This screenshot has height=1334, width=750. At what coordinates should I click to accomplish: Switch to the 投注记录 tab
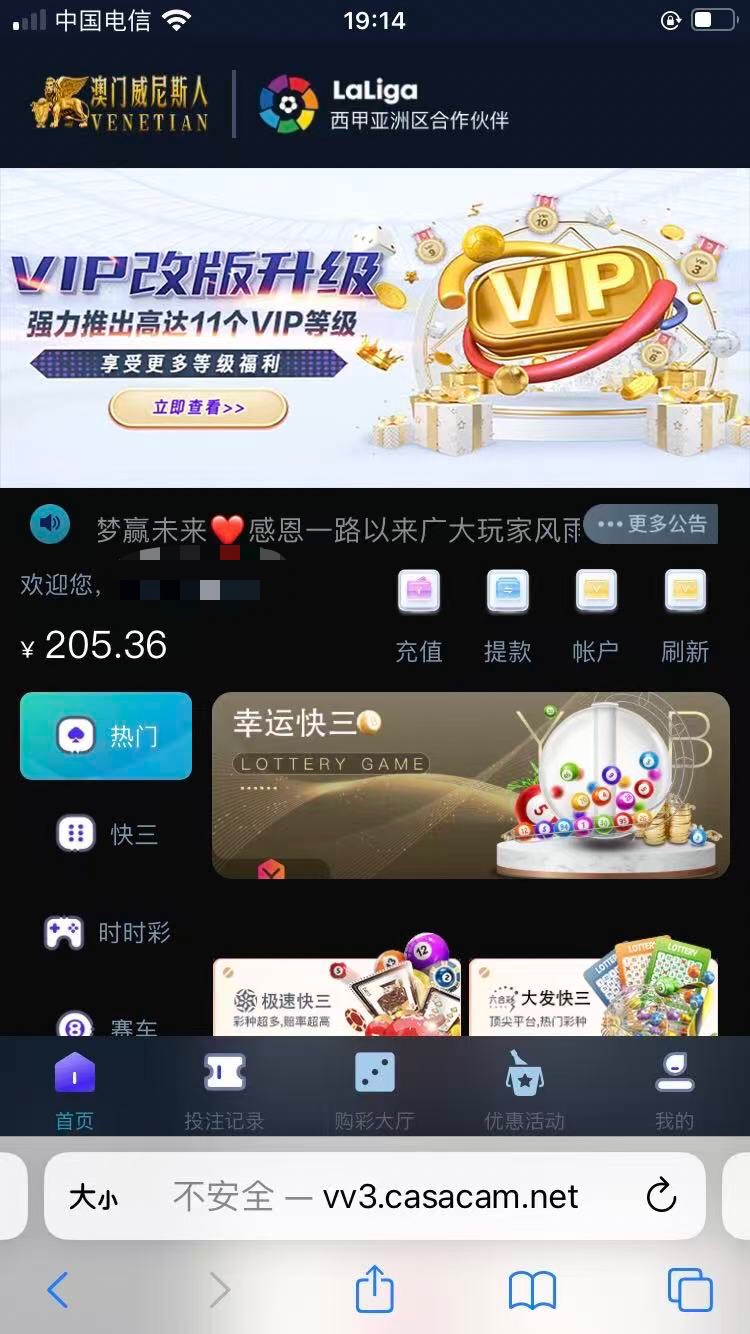pyautogui.click(x=224, y=1090)
